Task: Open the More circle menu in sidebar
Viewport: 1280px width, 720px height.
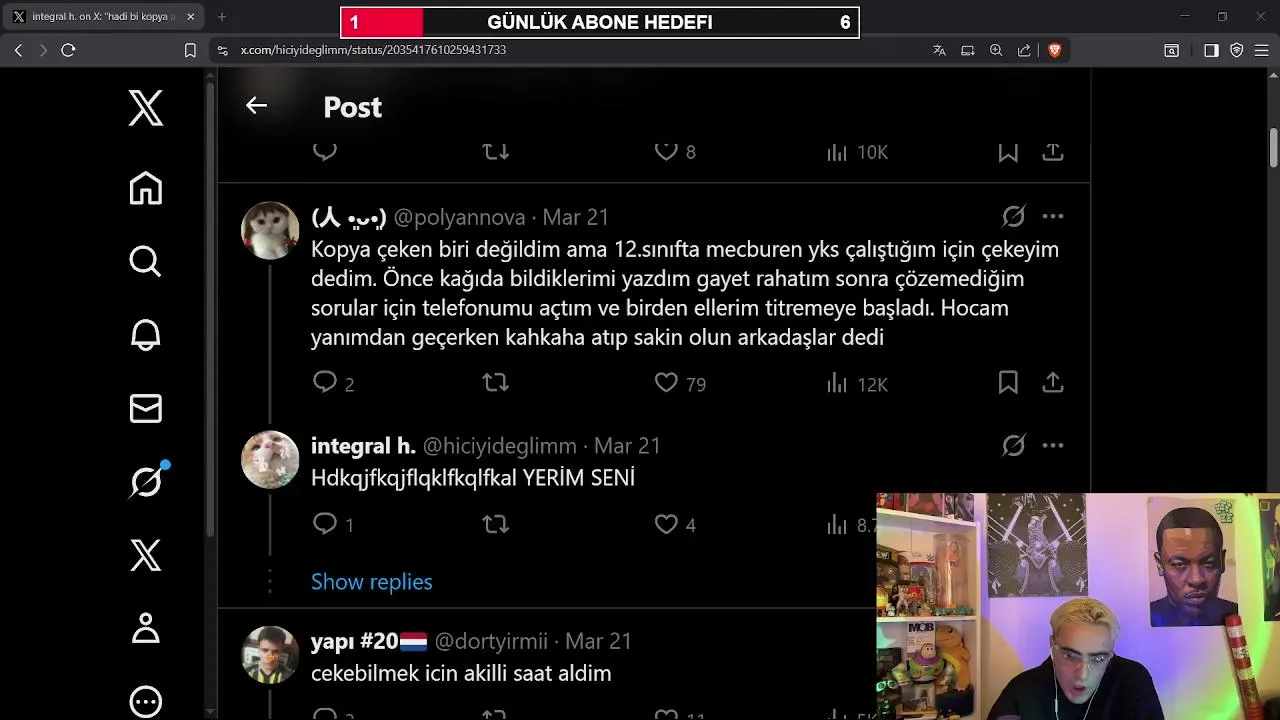Action: coord(146,701)
